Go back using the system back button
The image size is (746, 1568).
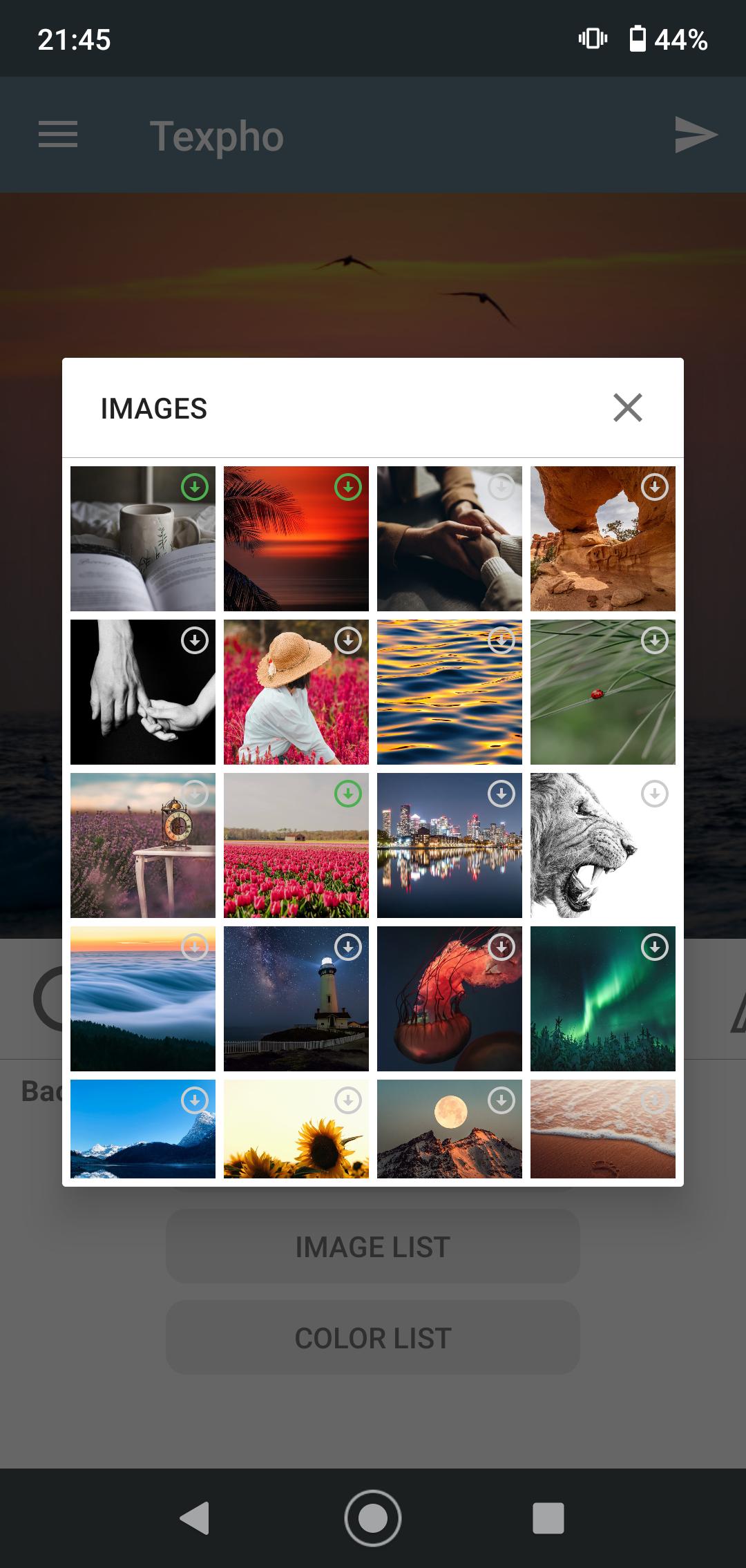click(x=194, y=1518)
